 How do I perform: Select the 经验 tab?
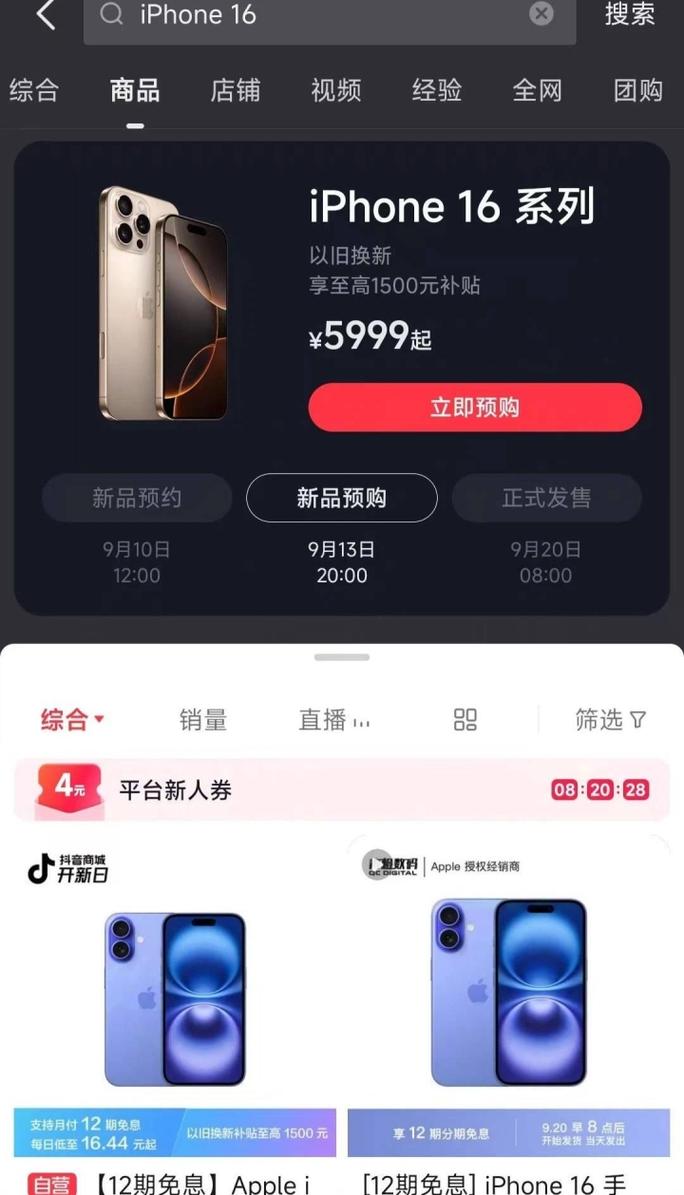pos(437,91)
